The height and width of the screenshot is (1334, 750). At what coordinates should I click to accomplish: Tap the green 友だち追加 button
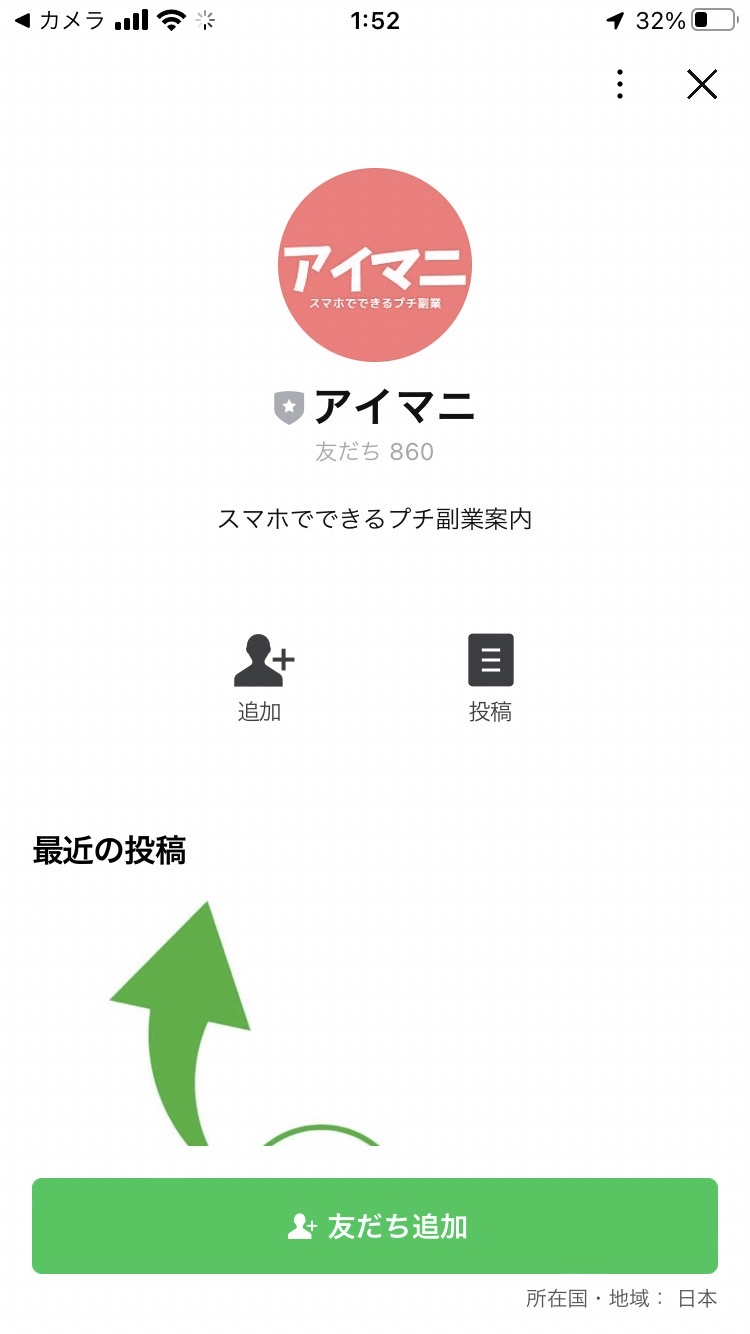tap(375, 1226)
